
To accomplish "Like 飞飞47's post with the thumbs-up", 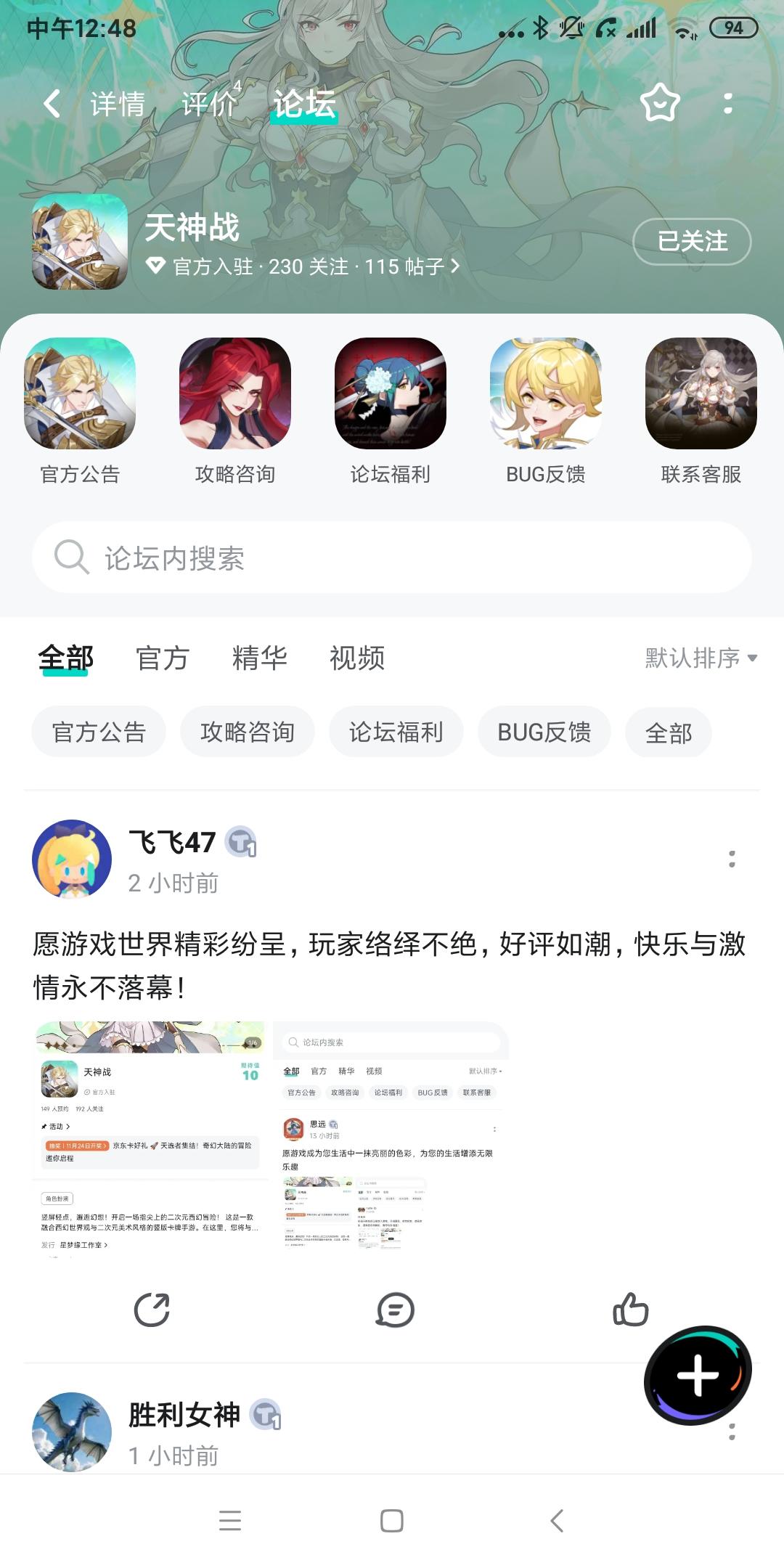I will 630,1312.
